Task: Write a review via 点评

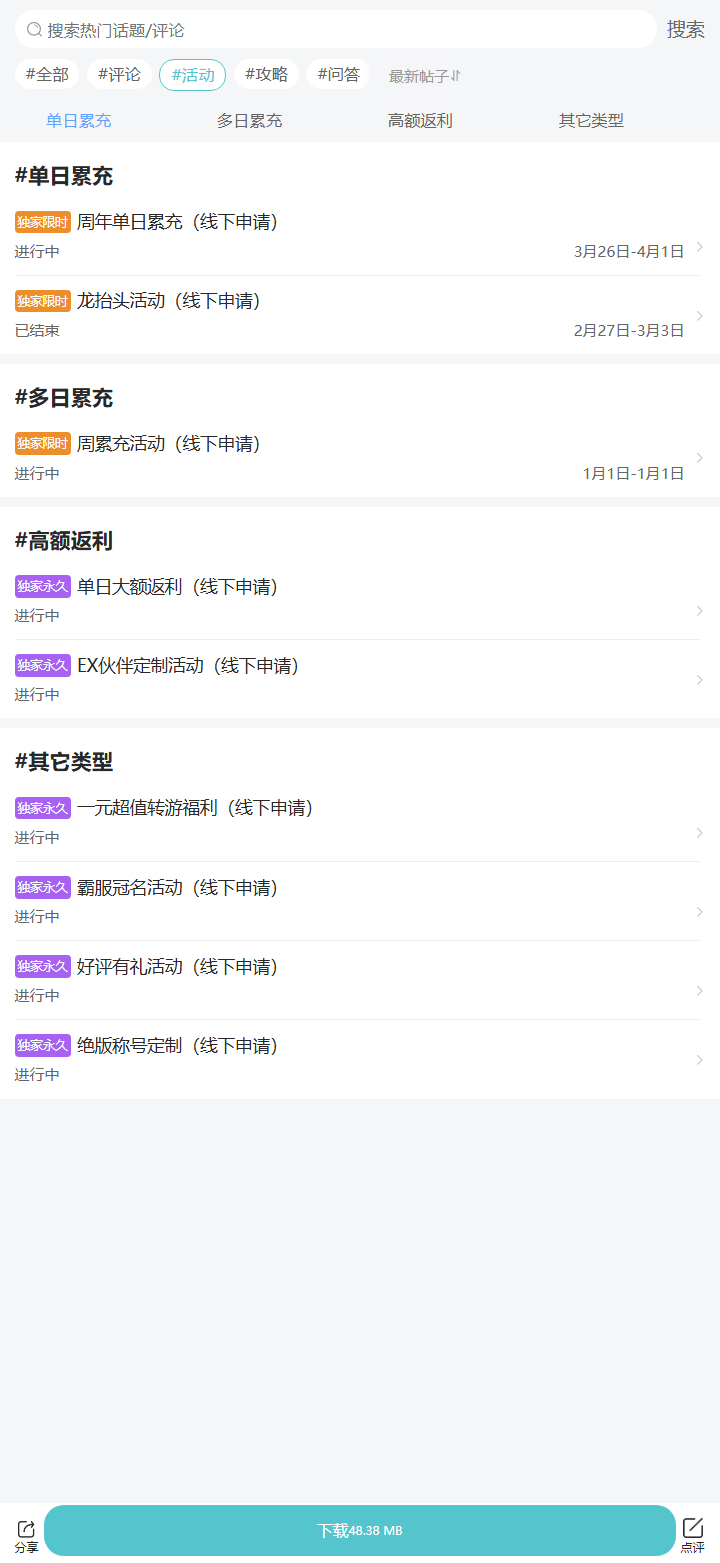Action: coord(692,1535)
